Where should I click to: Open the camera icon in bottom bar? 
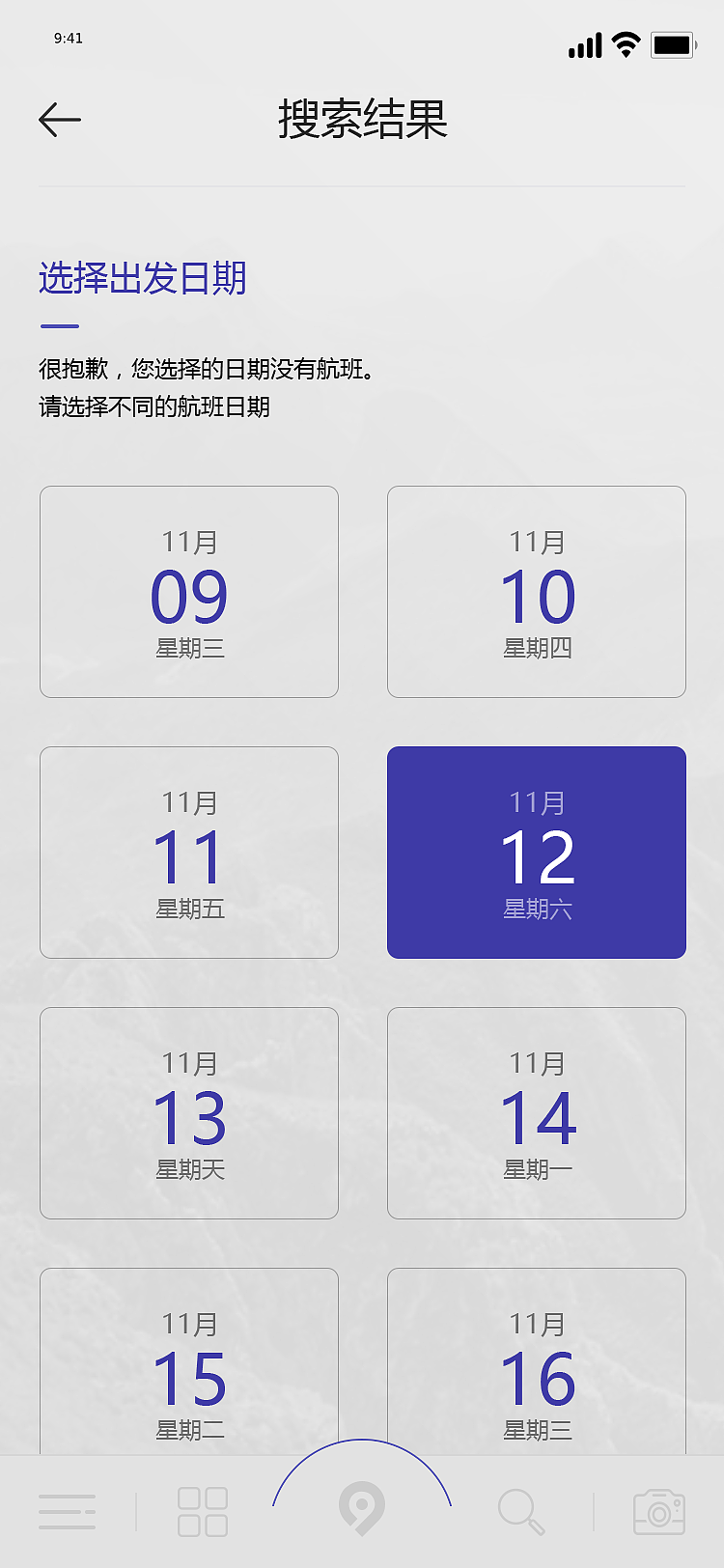tap(658, 1508)
